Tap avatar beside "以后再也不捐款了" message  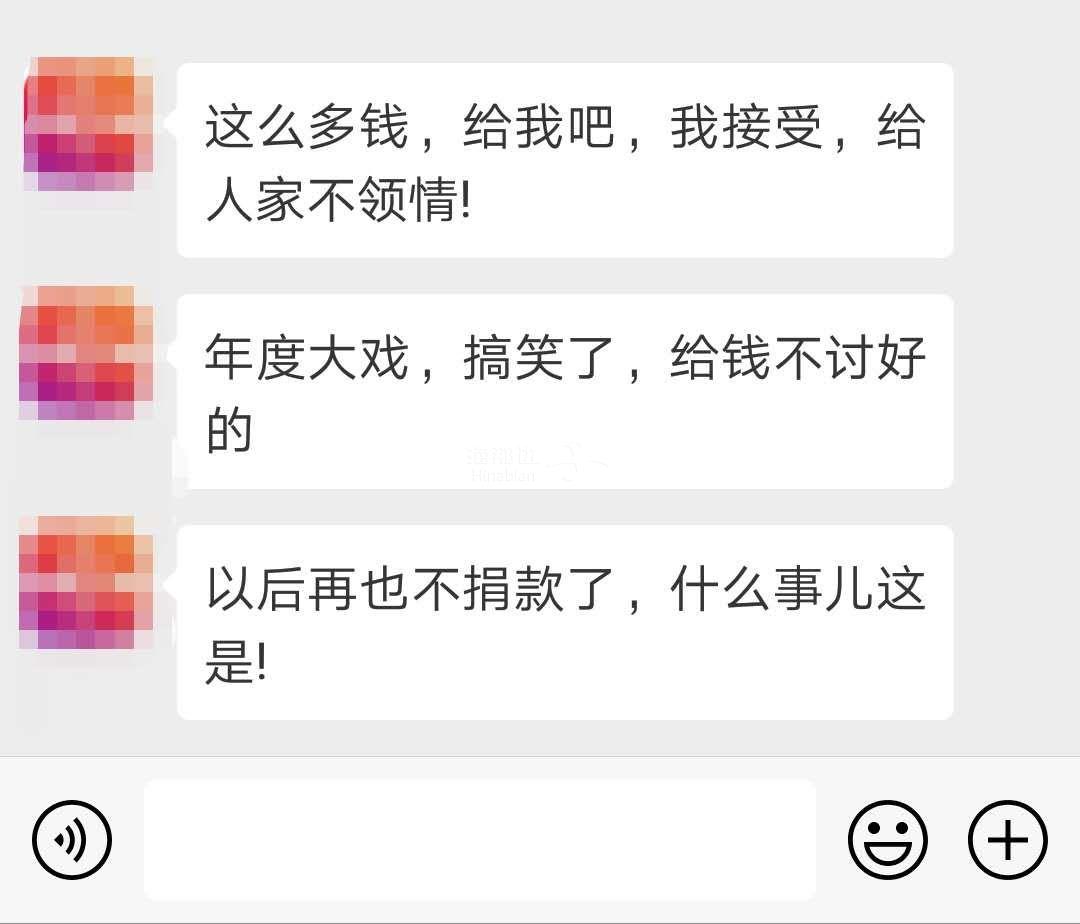tap(88, 584)
